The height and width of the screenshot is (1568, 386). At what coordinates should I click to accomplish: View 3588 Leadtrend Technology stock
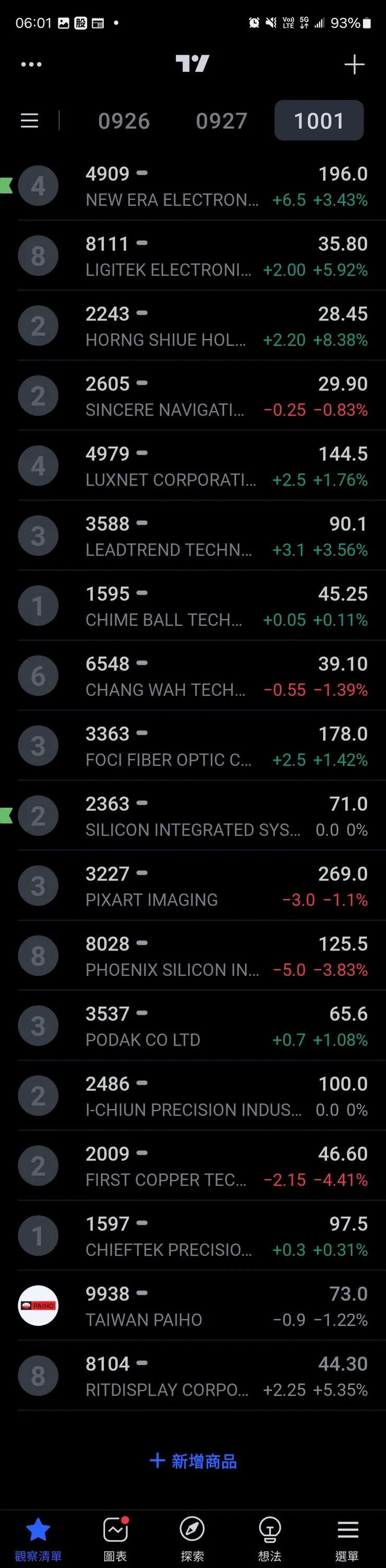201,536
